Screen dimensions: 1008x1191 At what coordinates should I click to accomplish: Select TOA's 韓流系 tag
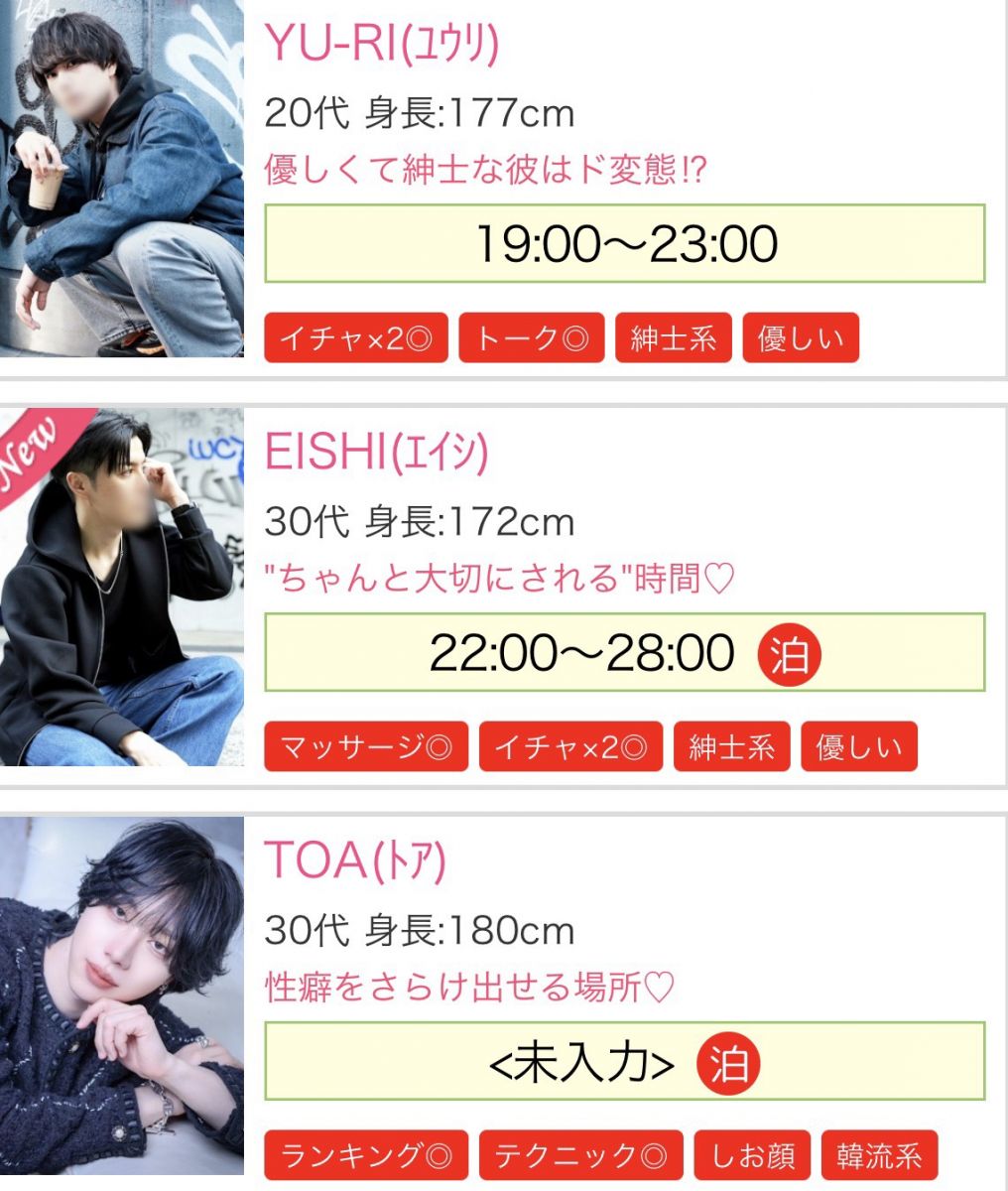(879, 1156)
